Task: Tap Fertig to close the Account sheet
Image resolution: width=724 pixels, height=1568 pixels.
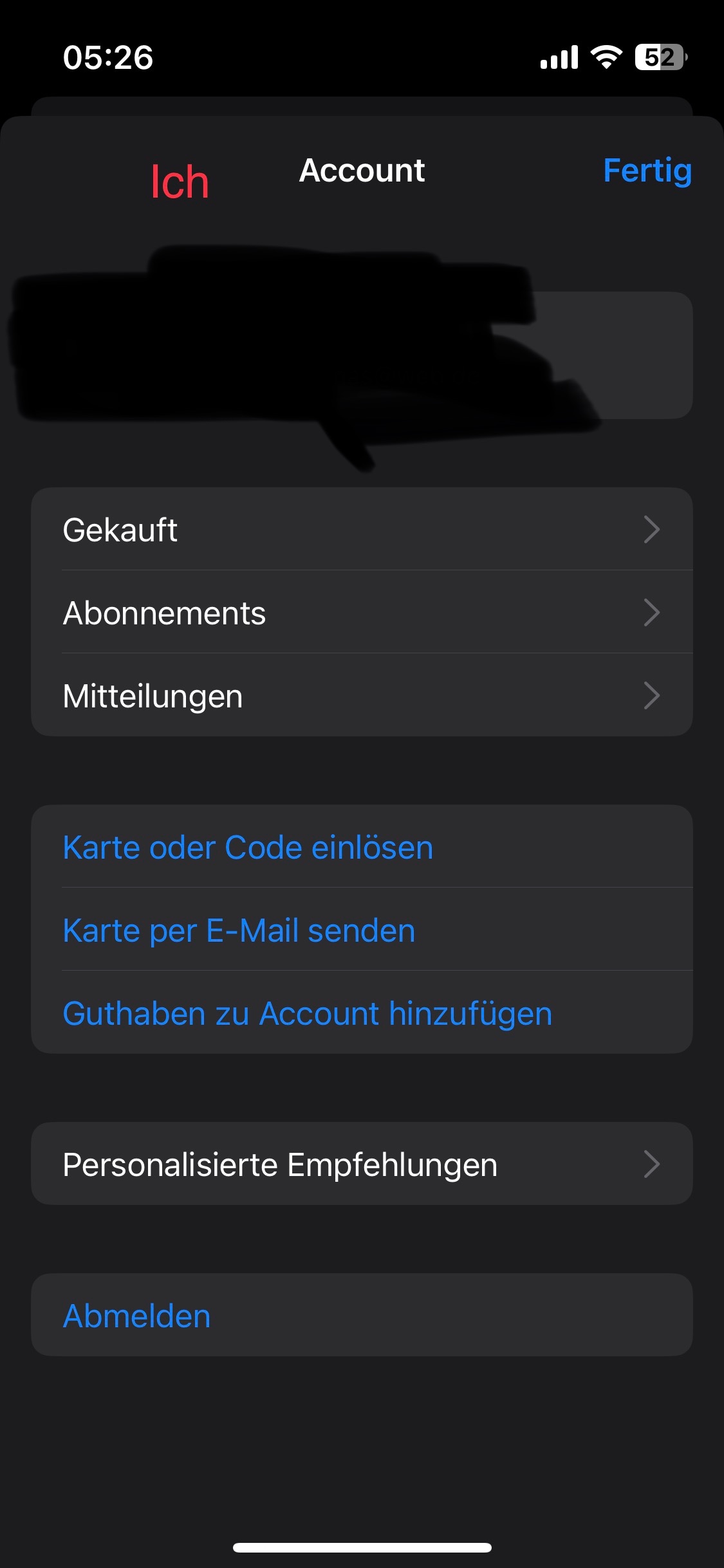Action: (647, 171)
